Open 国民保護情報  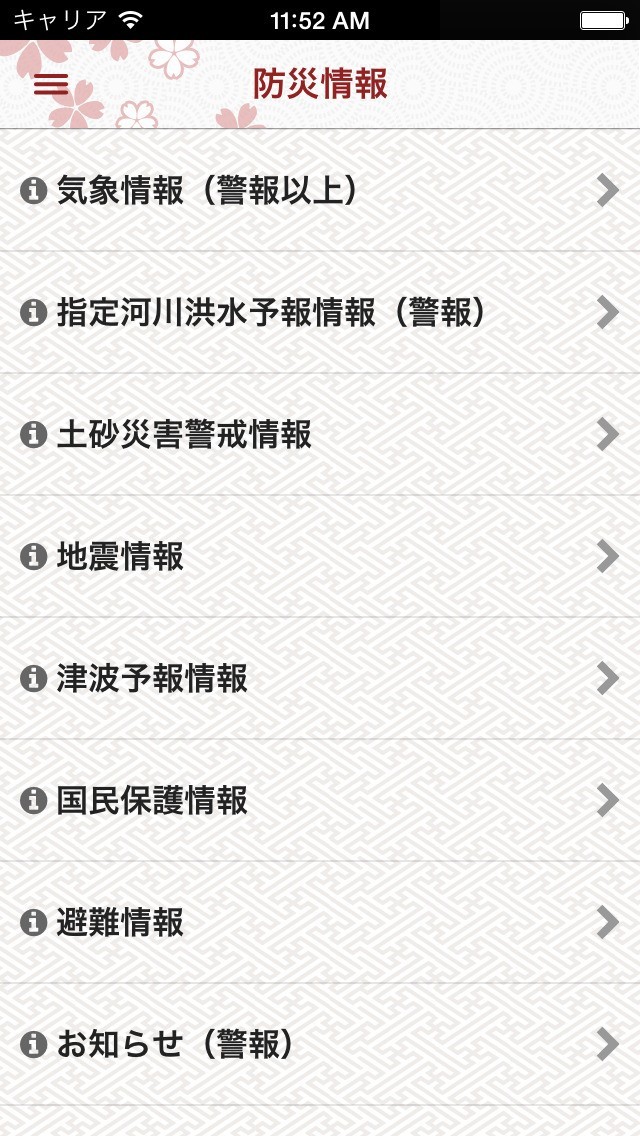(x=320, y=801)
